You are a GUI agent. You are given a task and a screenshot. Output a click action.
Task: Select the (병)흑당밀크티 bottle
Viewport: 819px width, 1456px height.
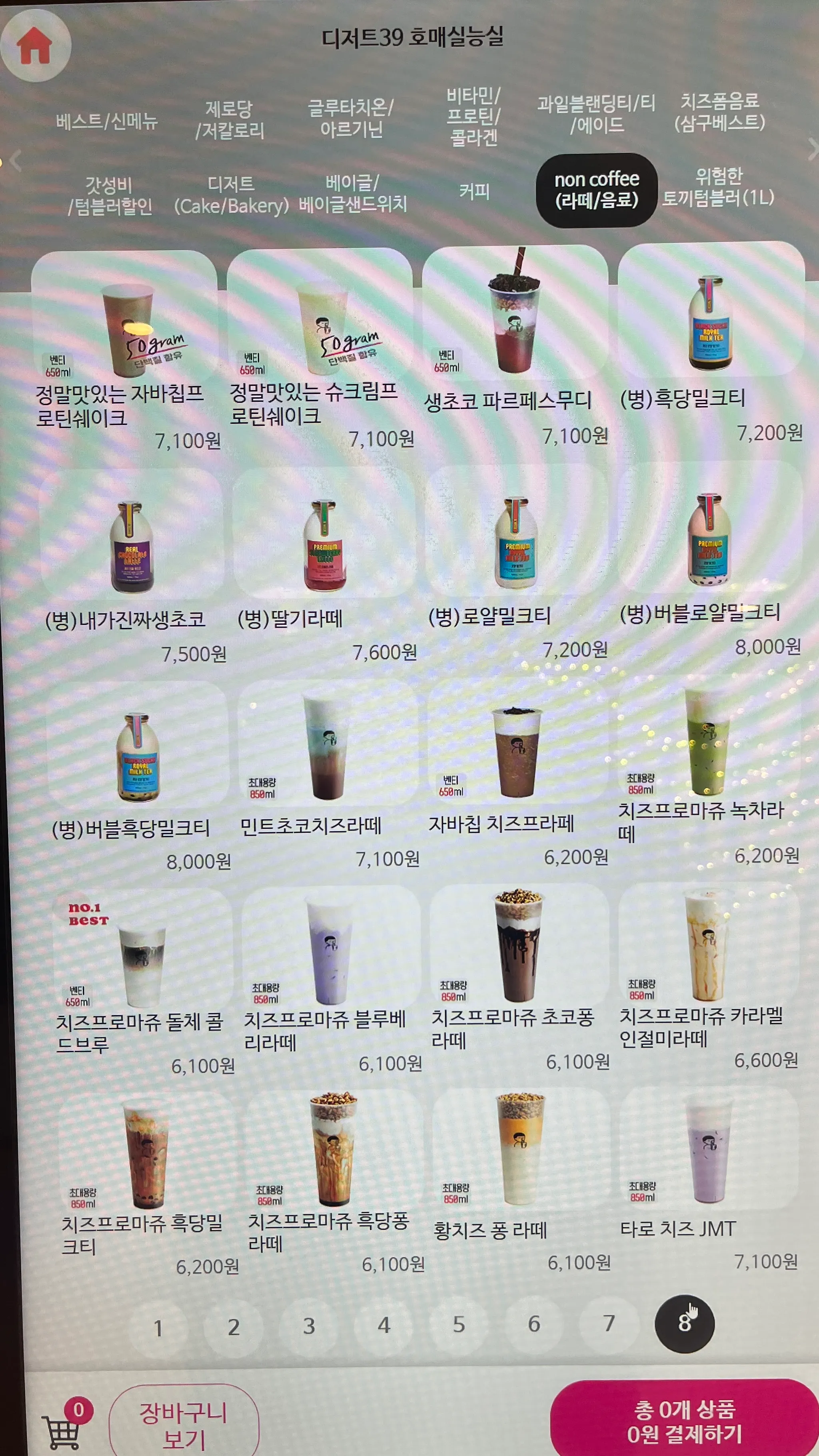pyautogui.click(x=710, y=322)
